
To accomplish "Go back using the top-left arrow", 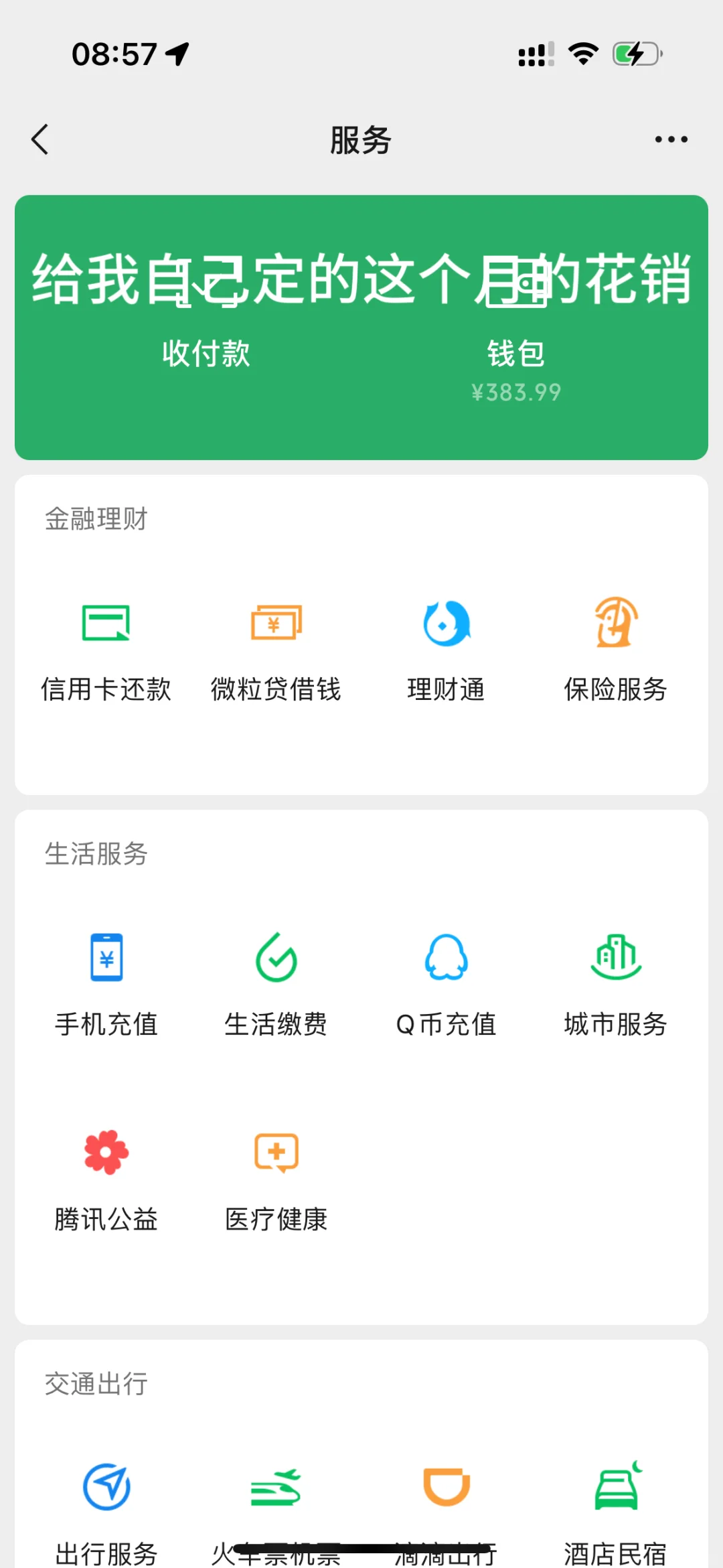I will tap(40, 139).
